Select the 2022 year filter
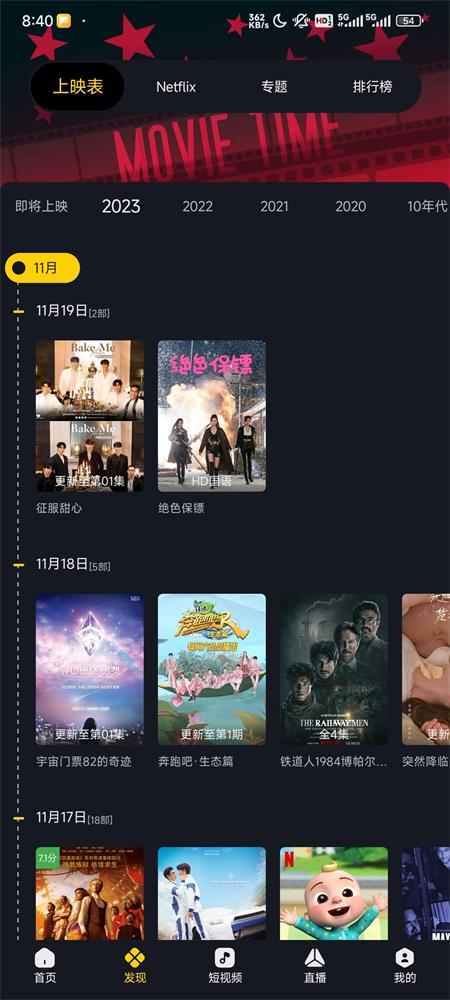The width and height of the screenshot is (450, 1000). coord(198,206)
